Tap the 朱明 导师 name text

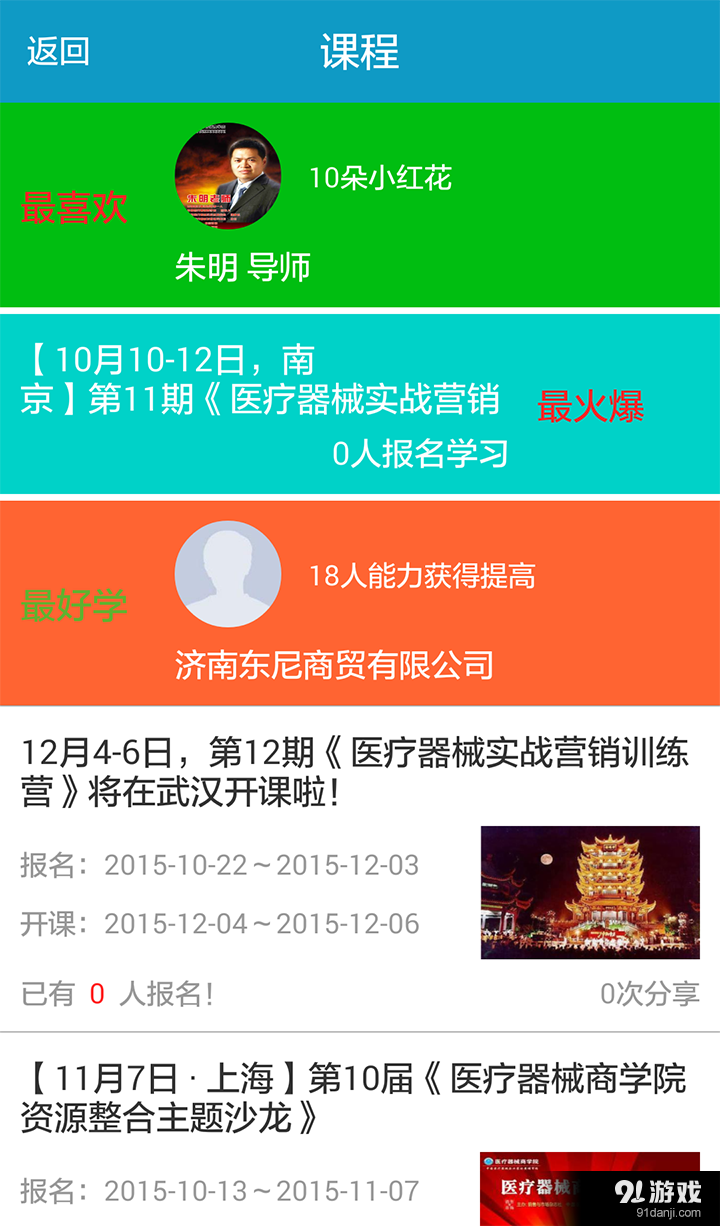point(244,267)
